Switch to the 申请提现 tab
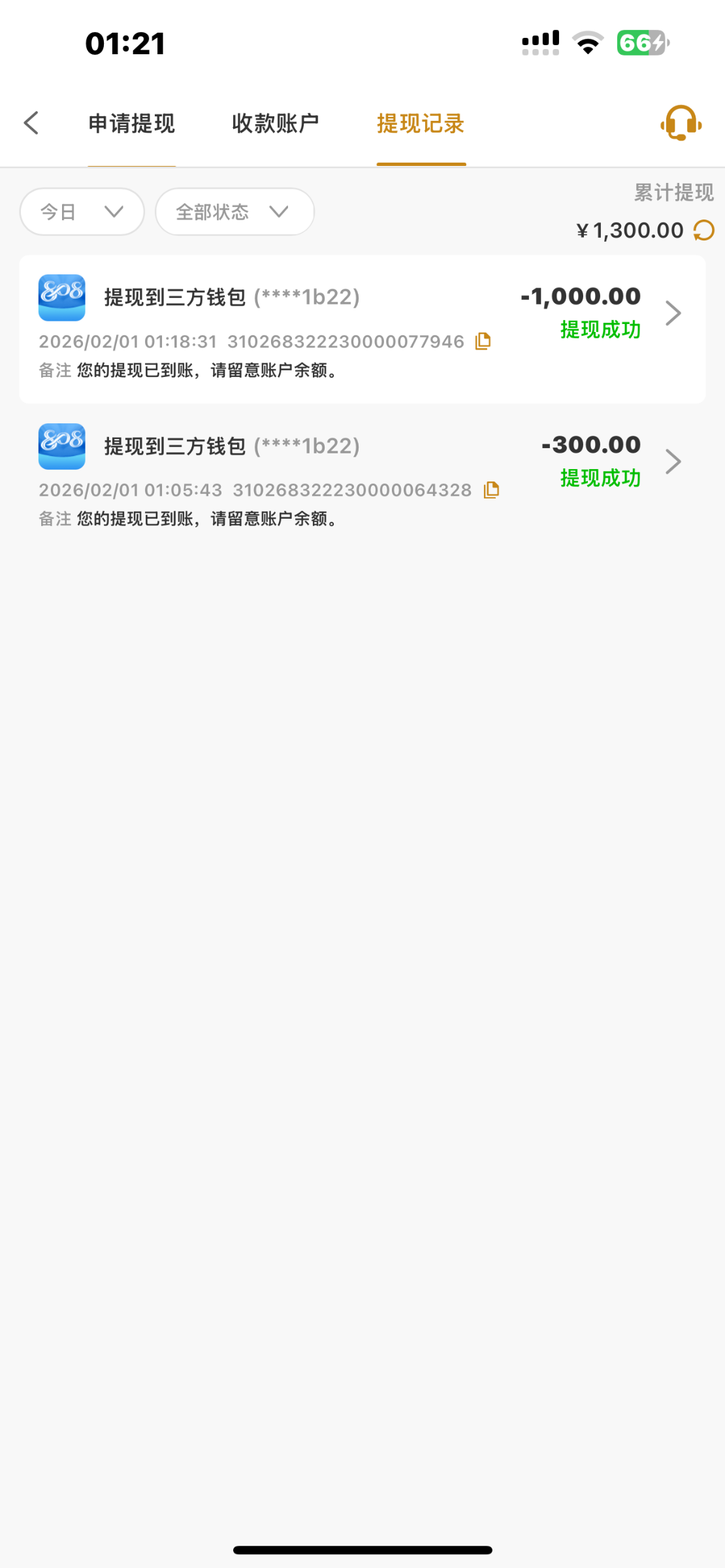Viewport: 725px width, 1568px height. tap(131, 123)
